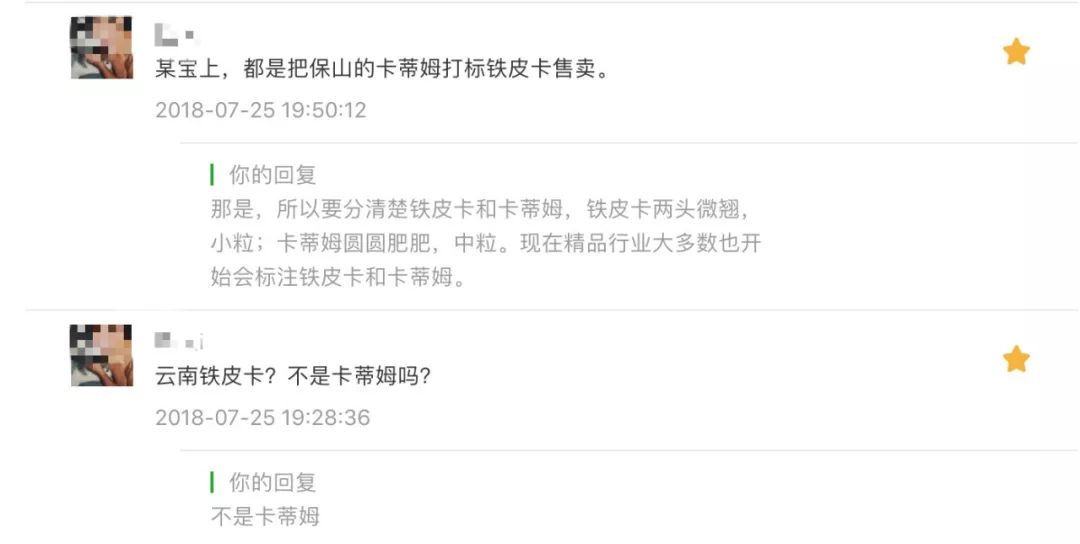This screenshot has width=1080, height=544.
Task: Open avatar of the 某宝上 commenter
Action: click(x=101, y=48)
